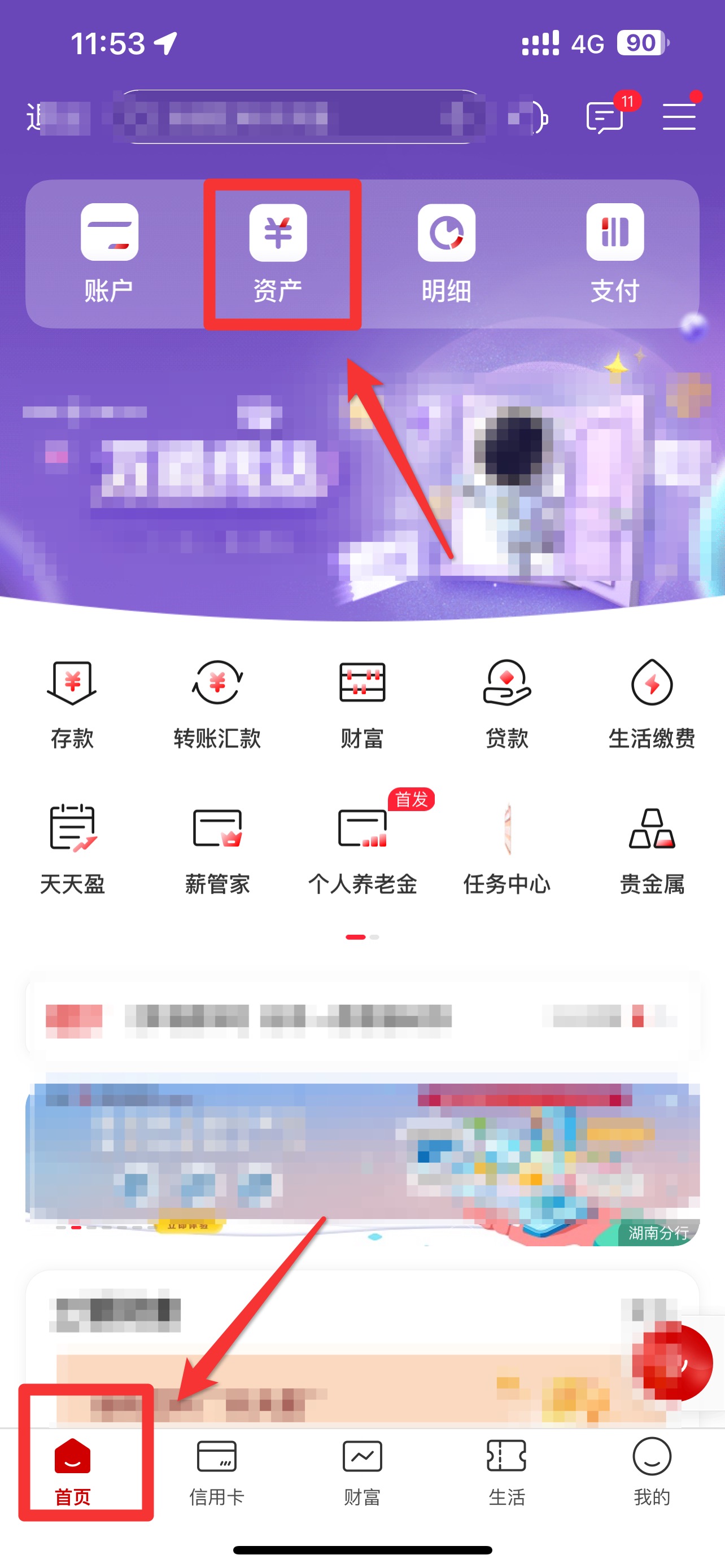Viewport: 725px width, 1568px height.
Task: Open 生活缴费 bill payment
Action: (x=652, y=703)
